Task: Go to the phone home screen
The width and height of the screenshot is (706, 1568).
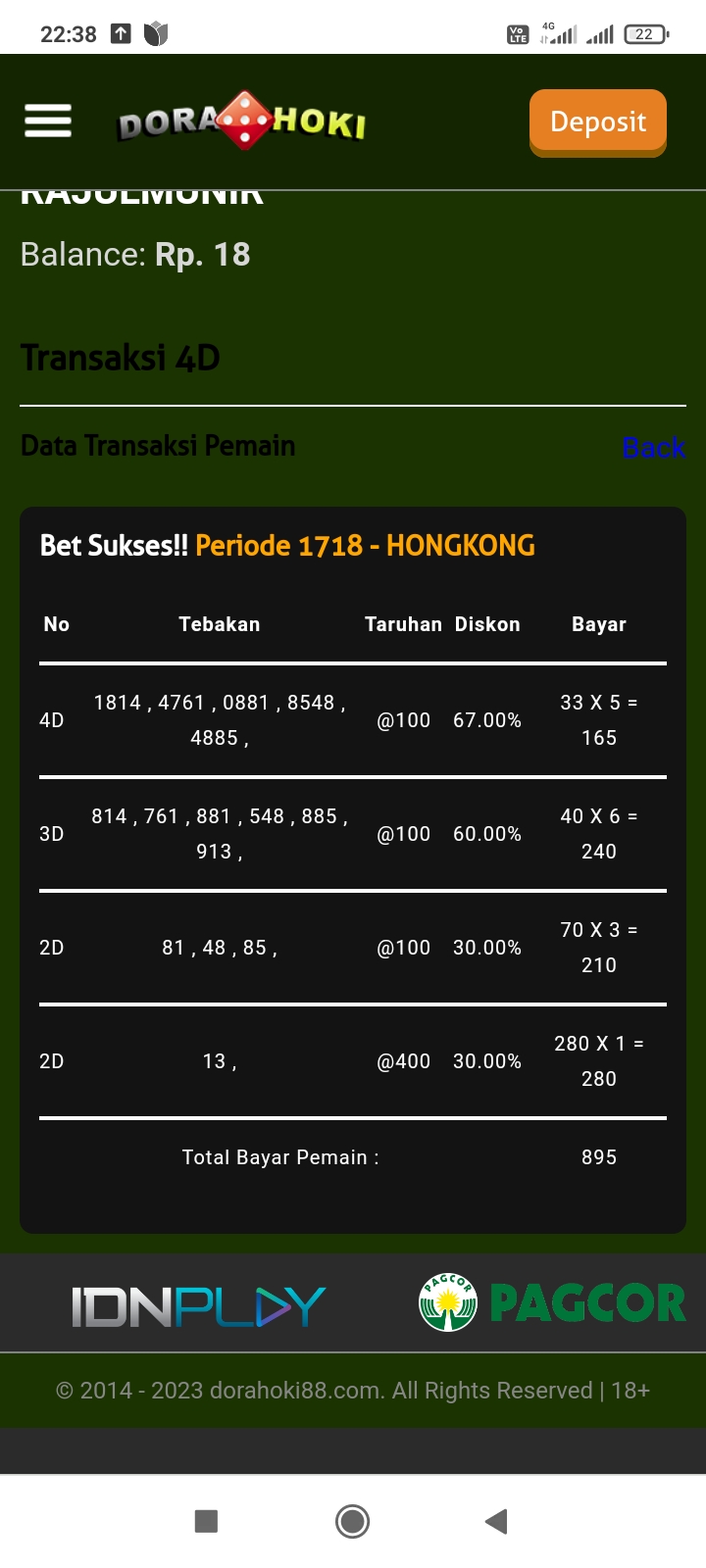Action: [352, 1521]
